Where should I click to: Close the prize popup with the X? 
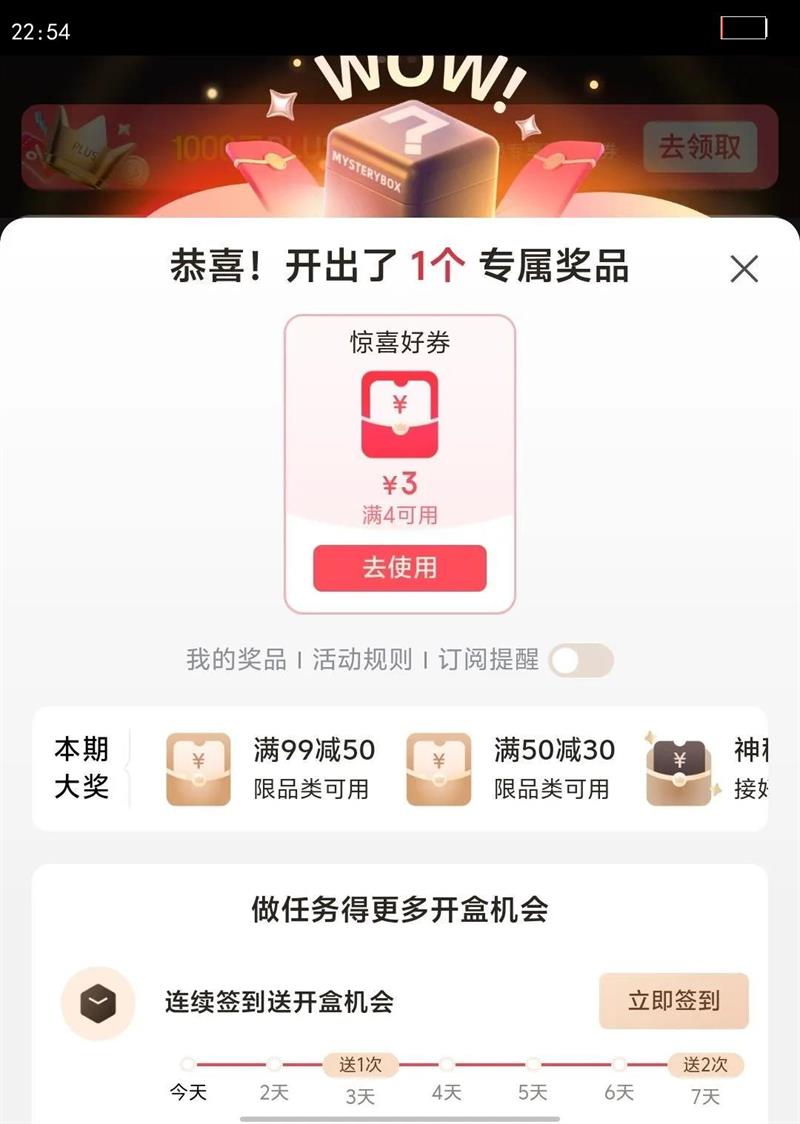point(744,268)
